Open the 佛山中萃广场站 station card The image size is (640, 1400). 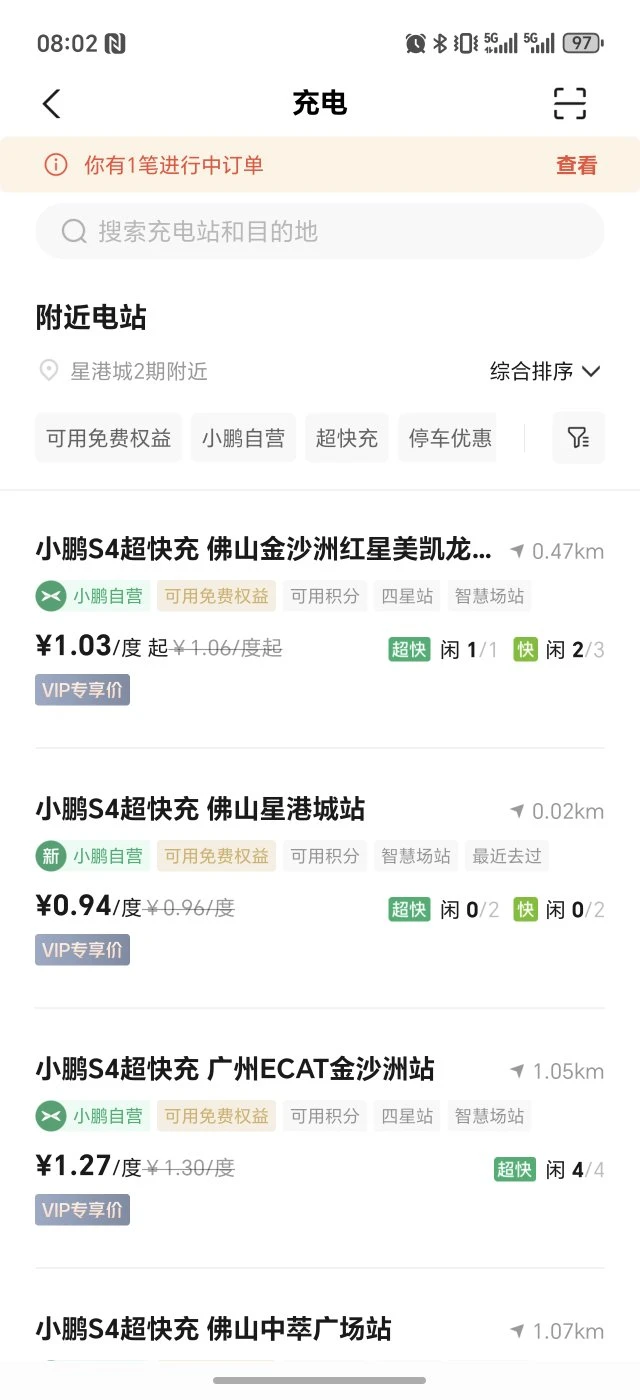point(320,1330)
